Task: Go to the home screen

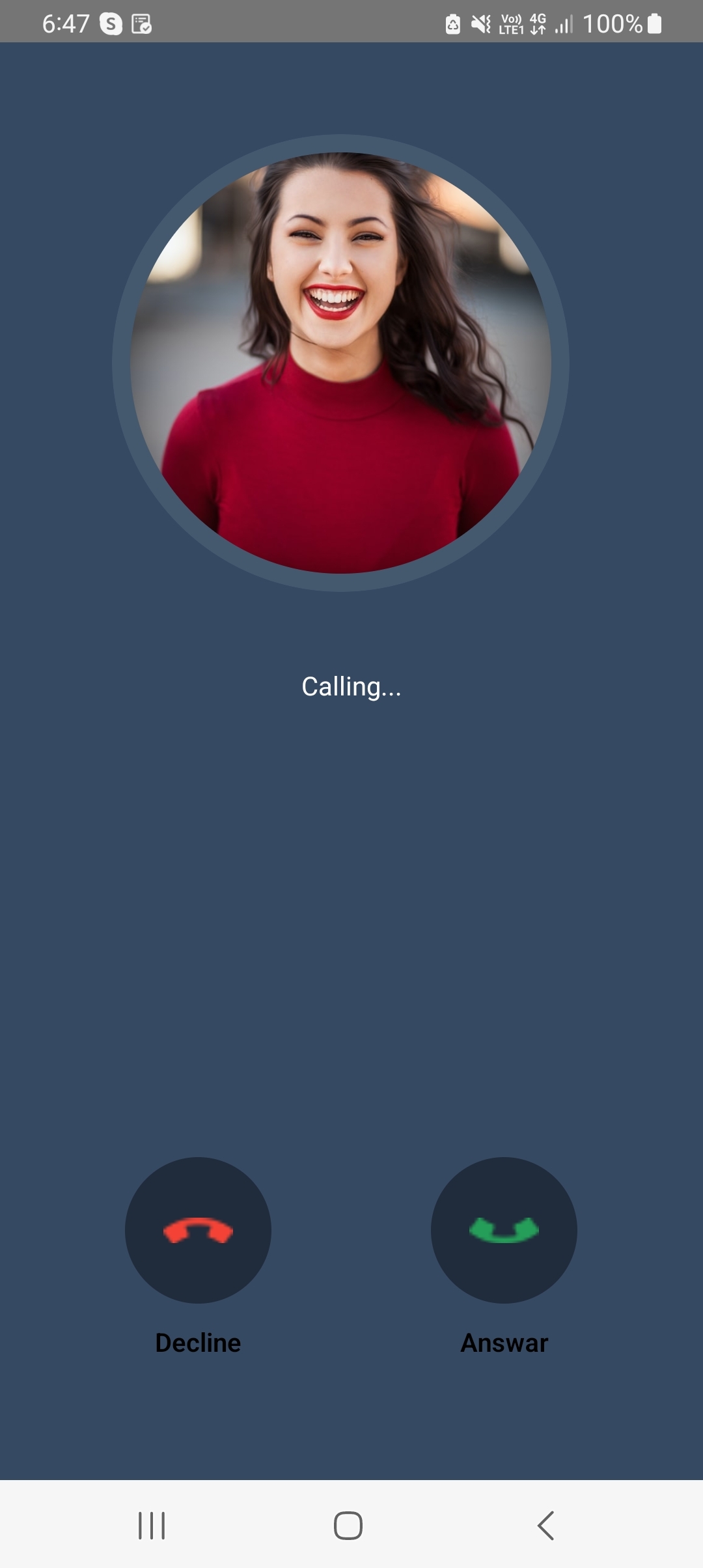Action: pyautogui.click(x=348, y=1526)
